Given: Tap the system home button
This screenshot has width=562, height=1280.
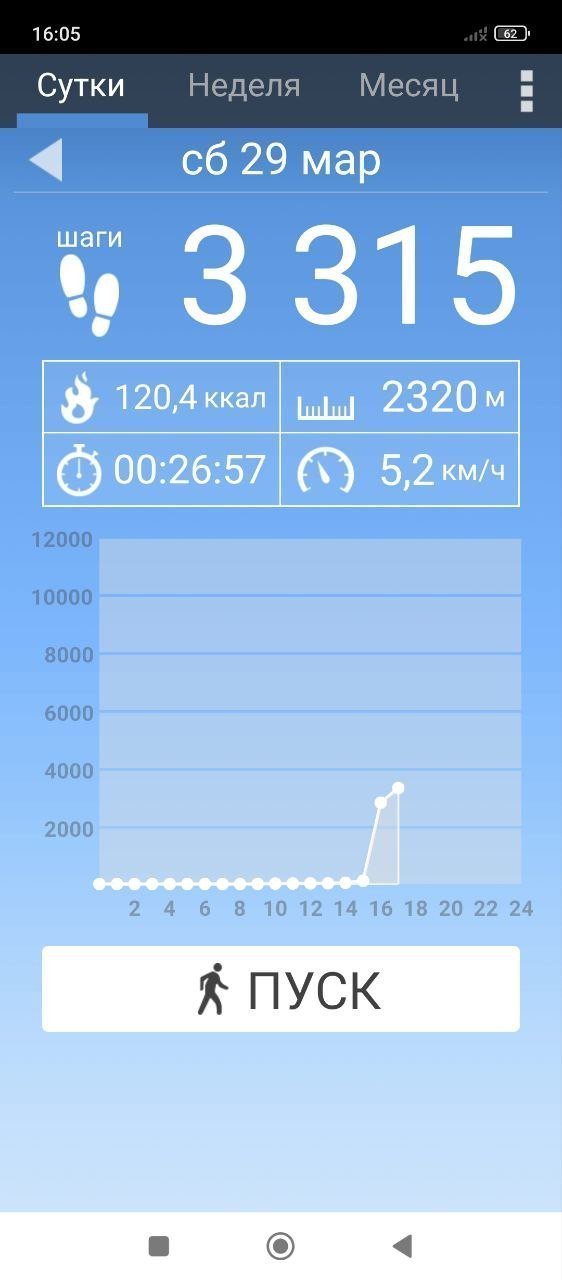Looking at the screenshot, I should [281, 1245].
